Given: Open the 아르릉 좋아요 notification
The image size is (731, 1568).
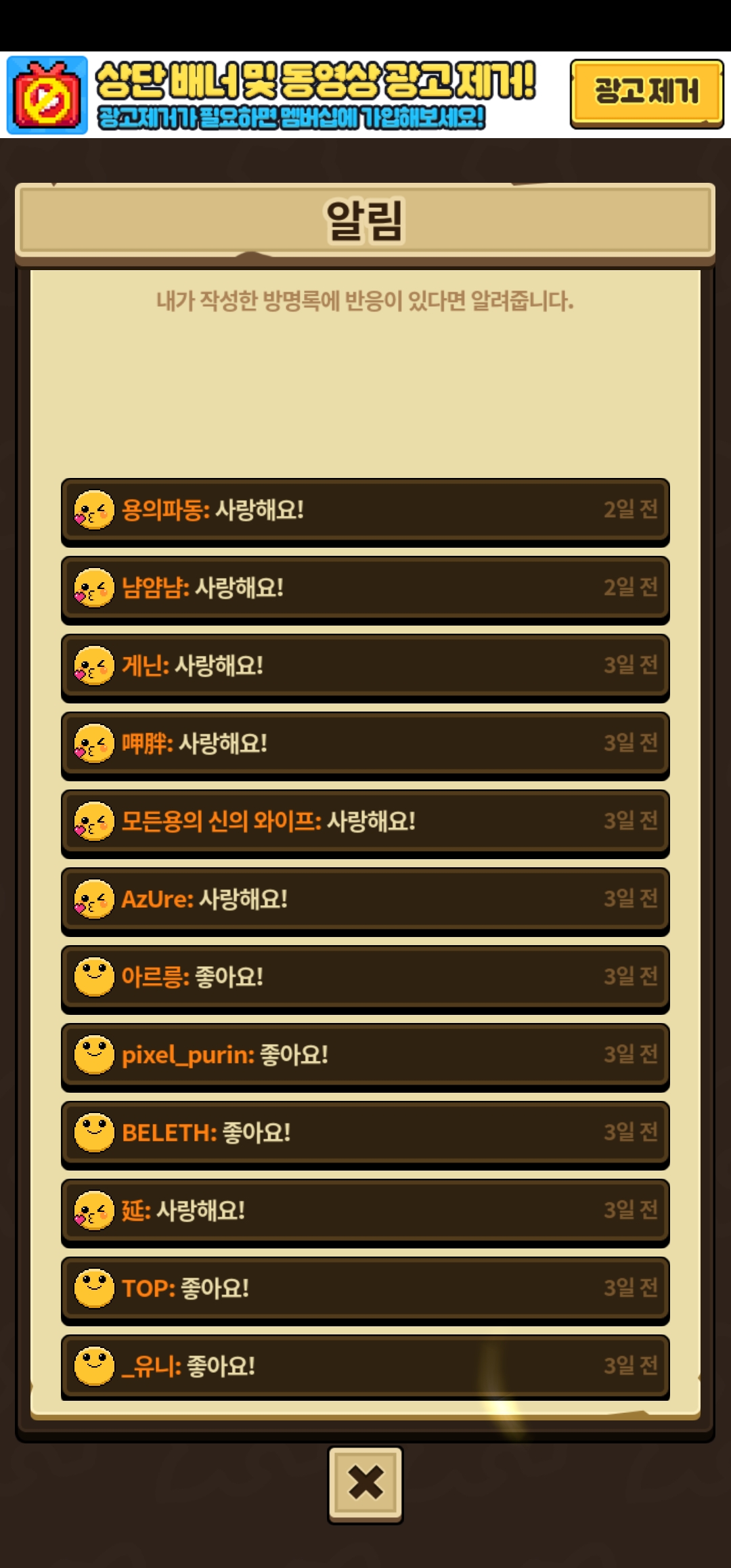Looking at the screenshot, I should coord(365,977).
